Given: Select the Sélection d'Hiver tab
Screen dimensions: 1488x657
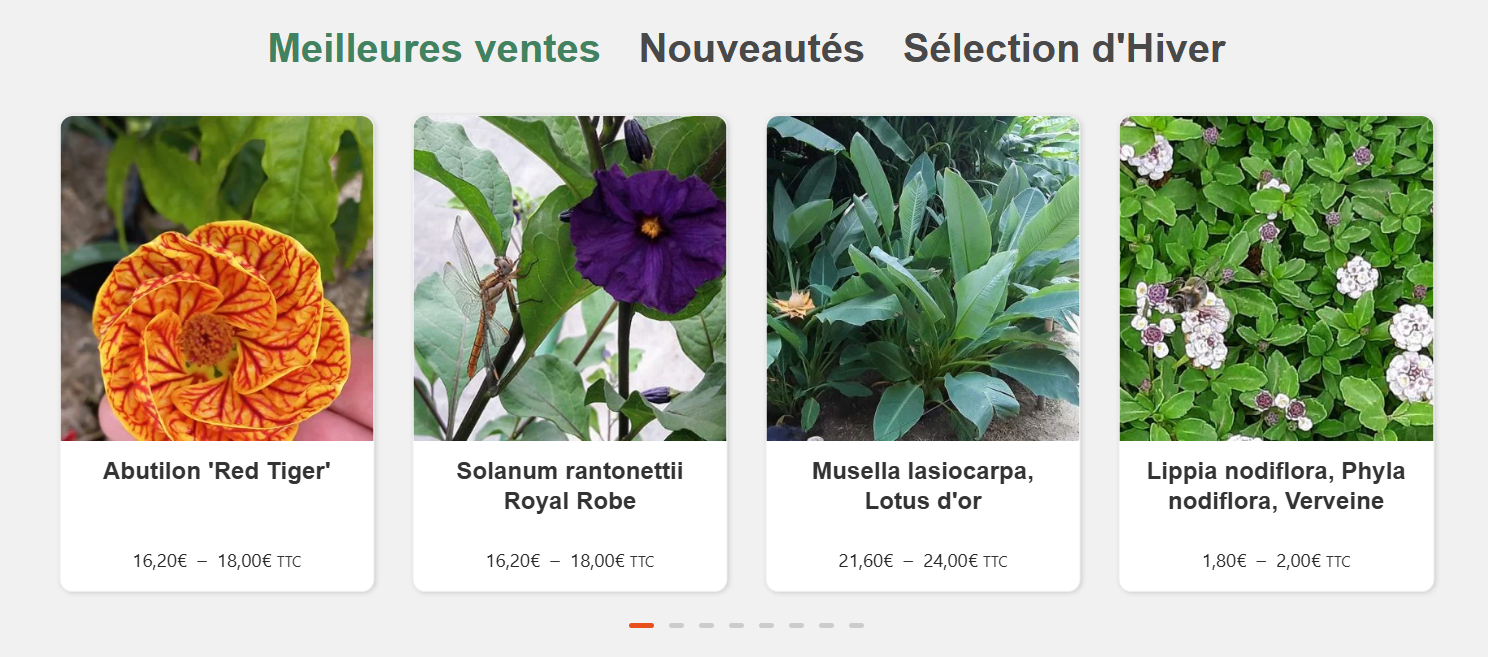Looking at the screenshot, I should [x=1064, y=48].
